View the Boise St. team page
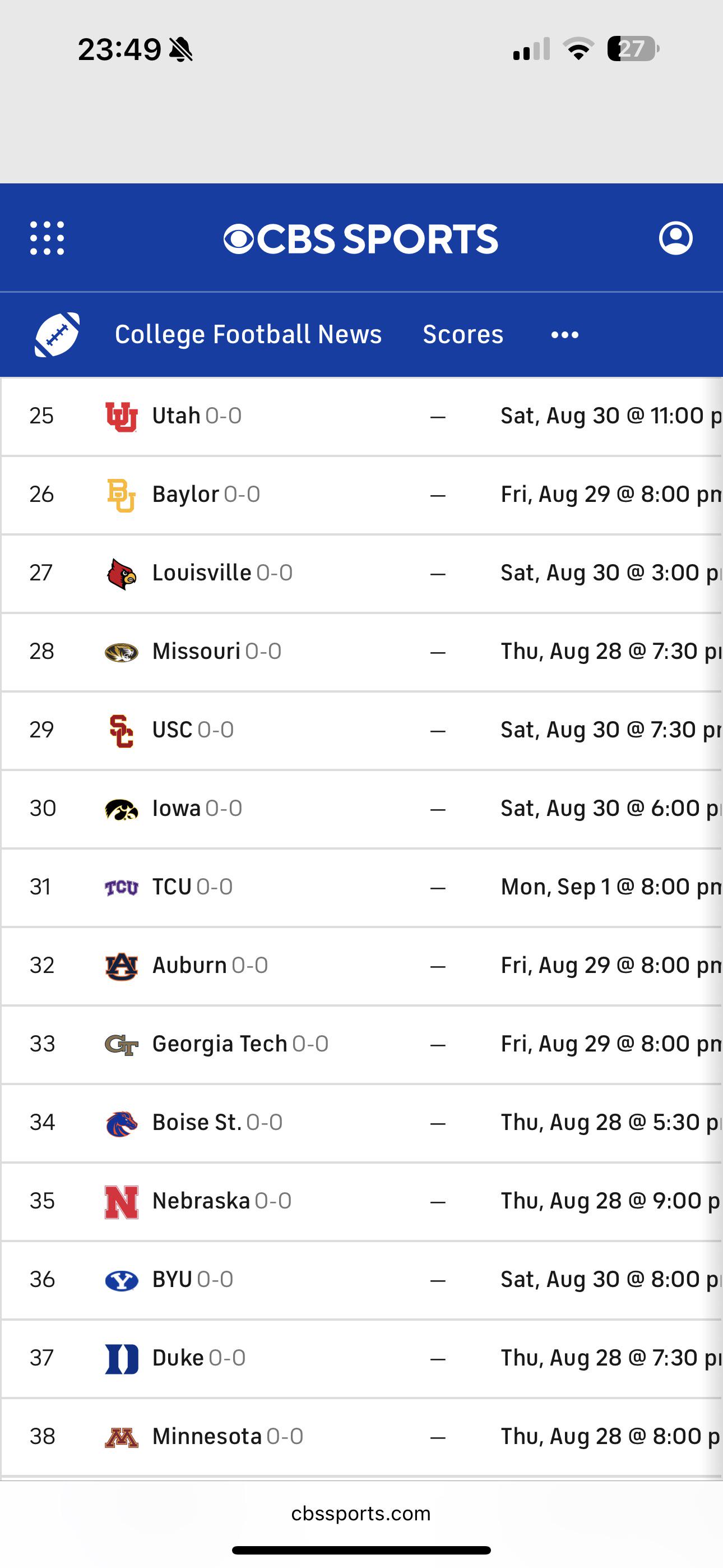This screenshot has height=1568, width=723. tap(197, 1122)
